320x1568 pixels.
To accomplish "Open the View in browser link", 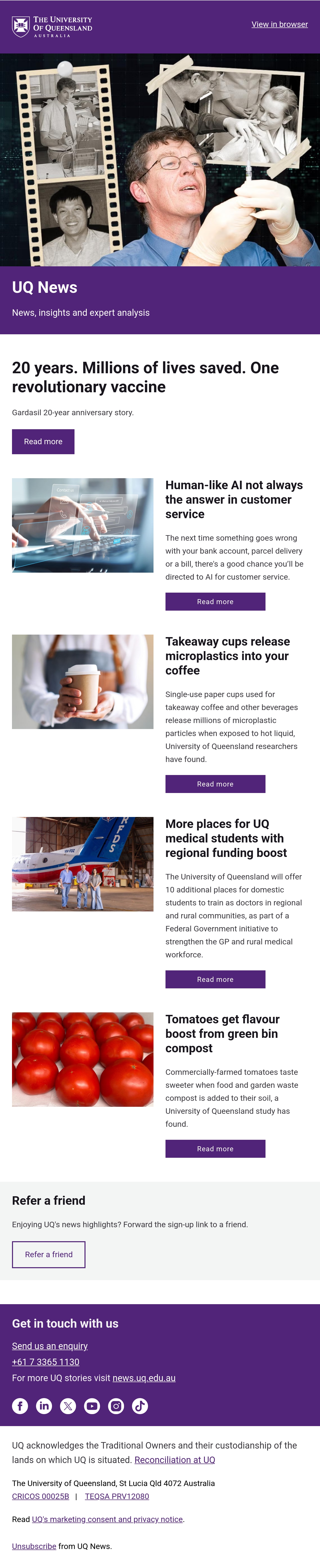I will click(279, 24).
